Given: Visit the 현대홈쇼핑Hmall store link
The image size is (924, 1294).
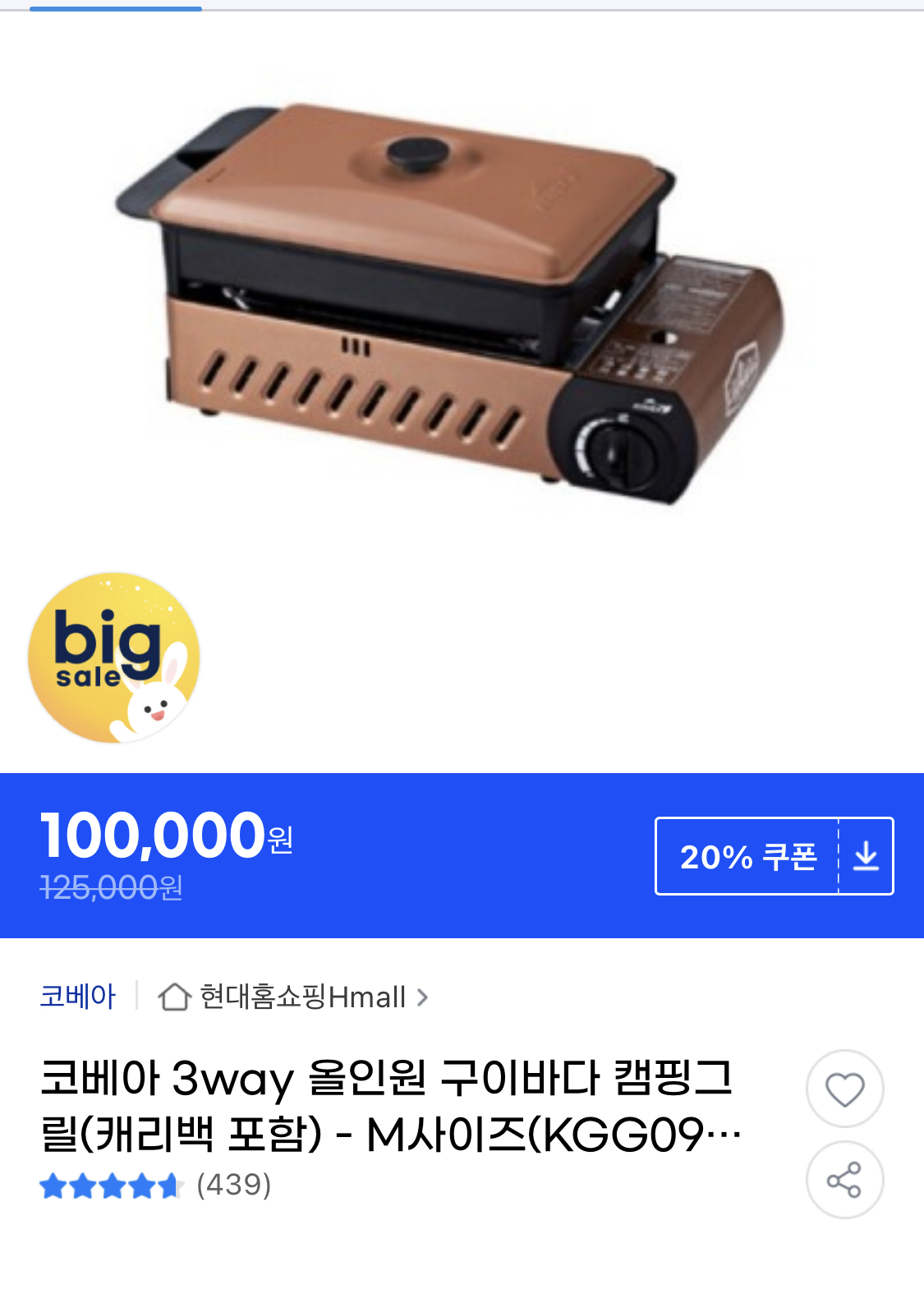Looking at the screenshot, I should [302, 996].
